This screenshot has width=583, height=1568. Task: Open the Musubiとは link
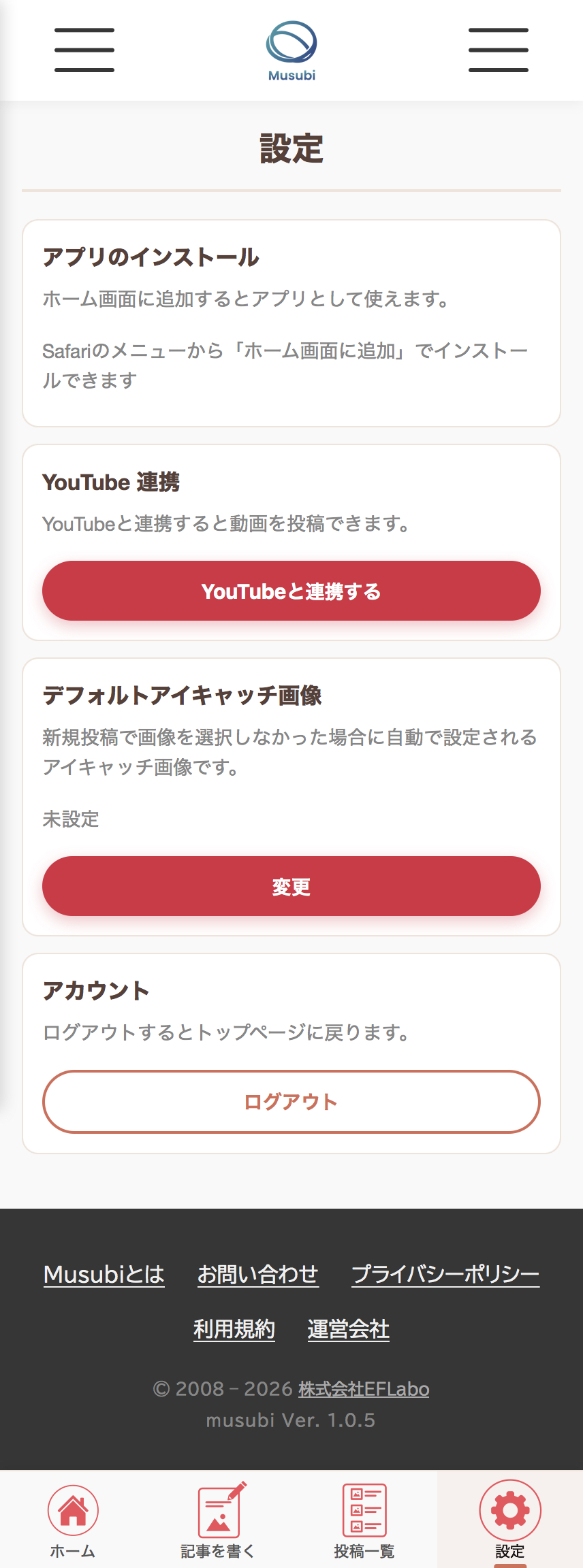pyautogui.click(x=104, y=1274)
